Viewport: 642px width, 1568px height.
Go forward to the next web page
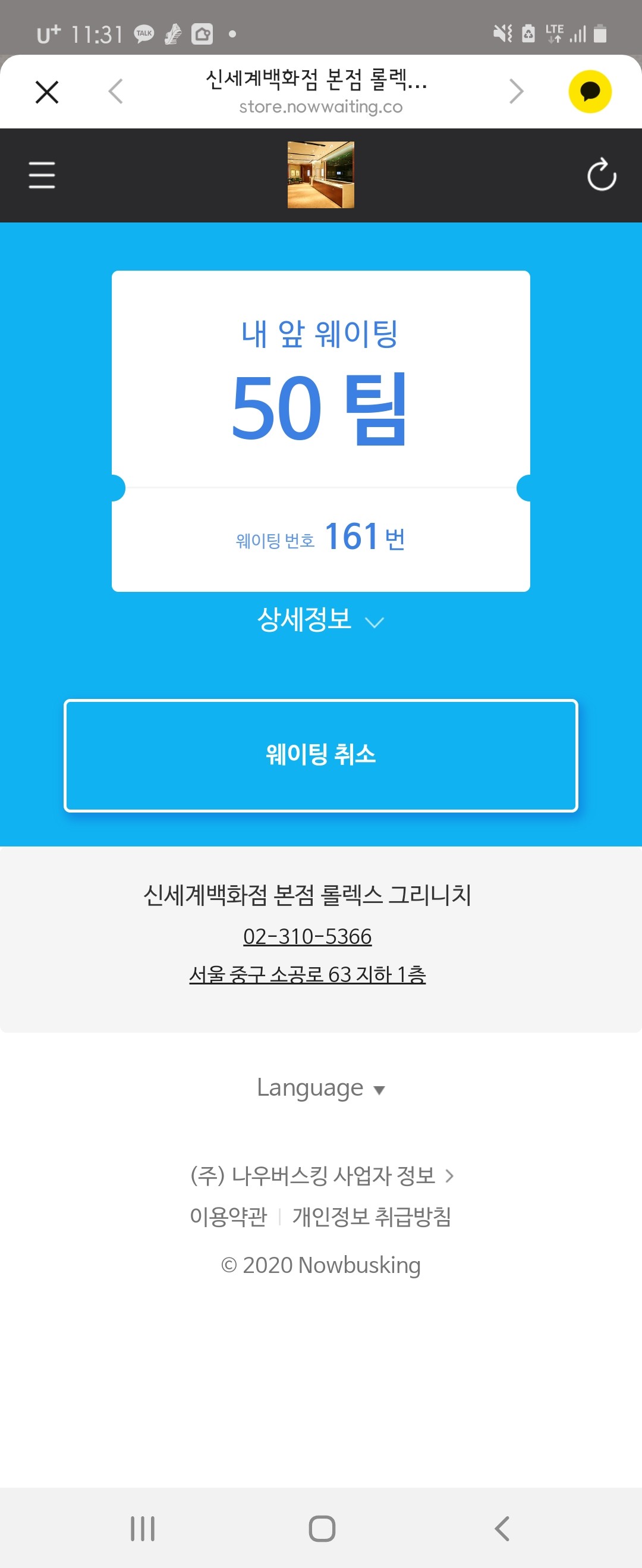coord(516,92)
